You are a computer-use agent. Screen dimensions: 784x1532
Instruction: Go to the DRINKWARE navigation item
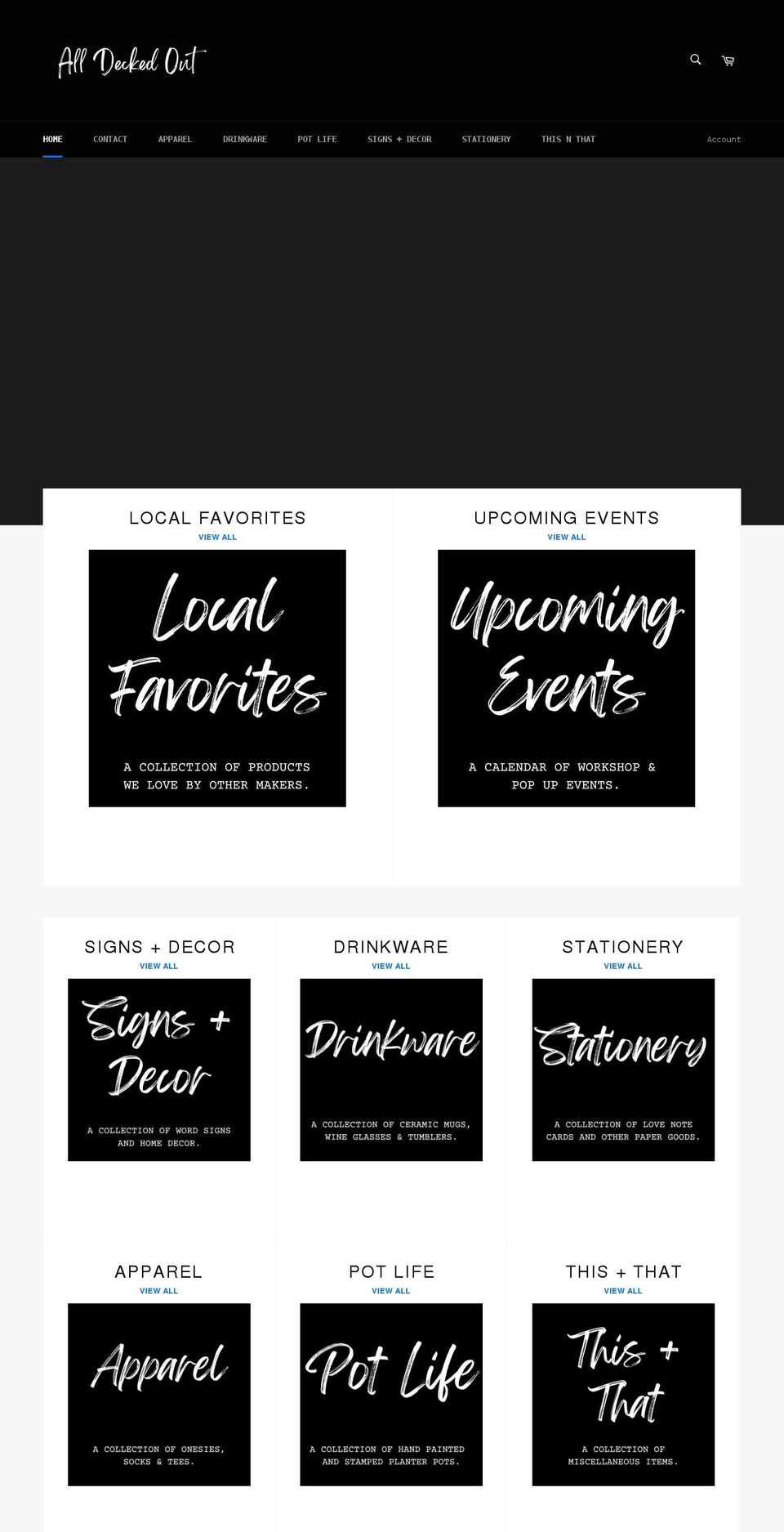pyautogui.click(x=245, y=139)
